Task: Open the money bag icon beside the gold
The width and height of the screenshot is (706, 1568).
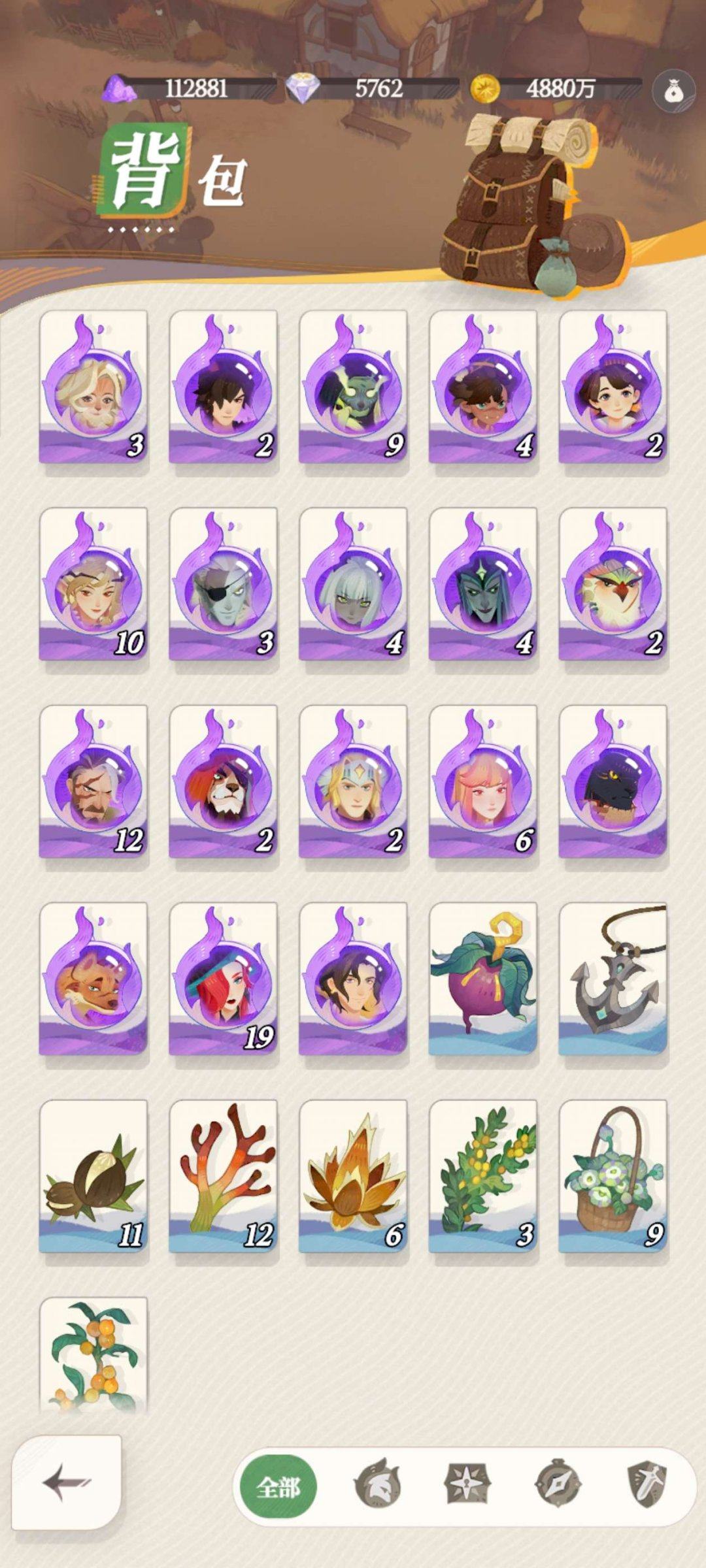Action: click(x=673, y=91)
